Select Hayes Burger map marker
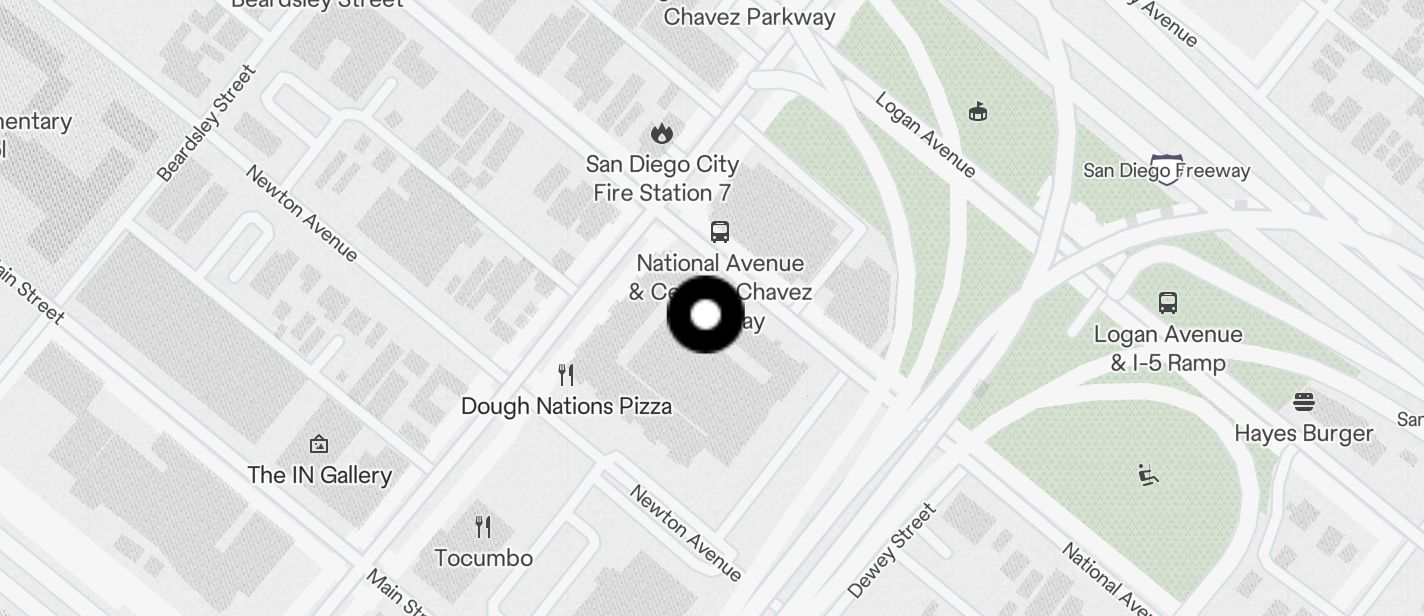1424x616 pixels. pos(1303,402)
